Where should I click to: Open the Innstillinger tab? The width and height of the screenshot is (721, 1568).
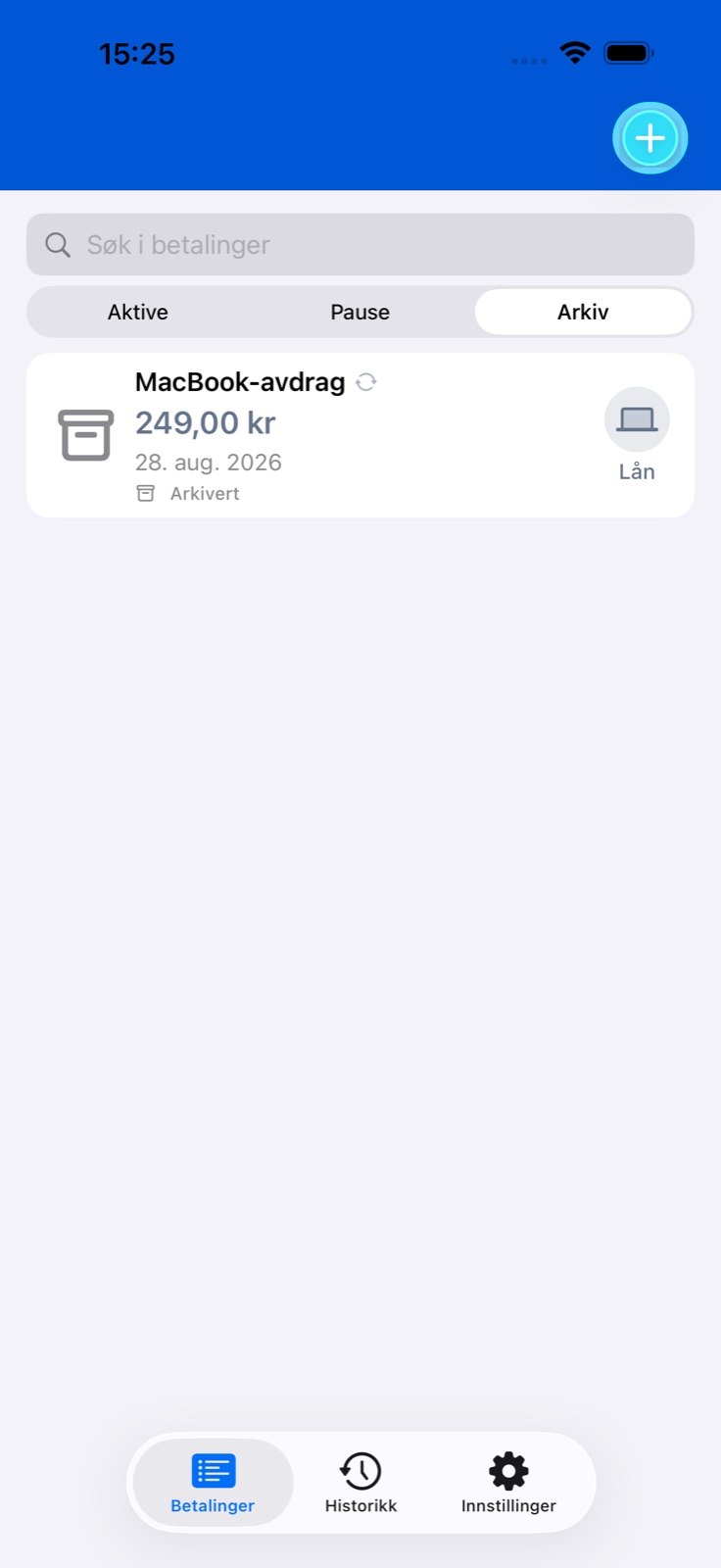[x=508, y=1483]
